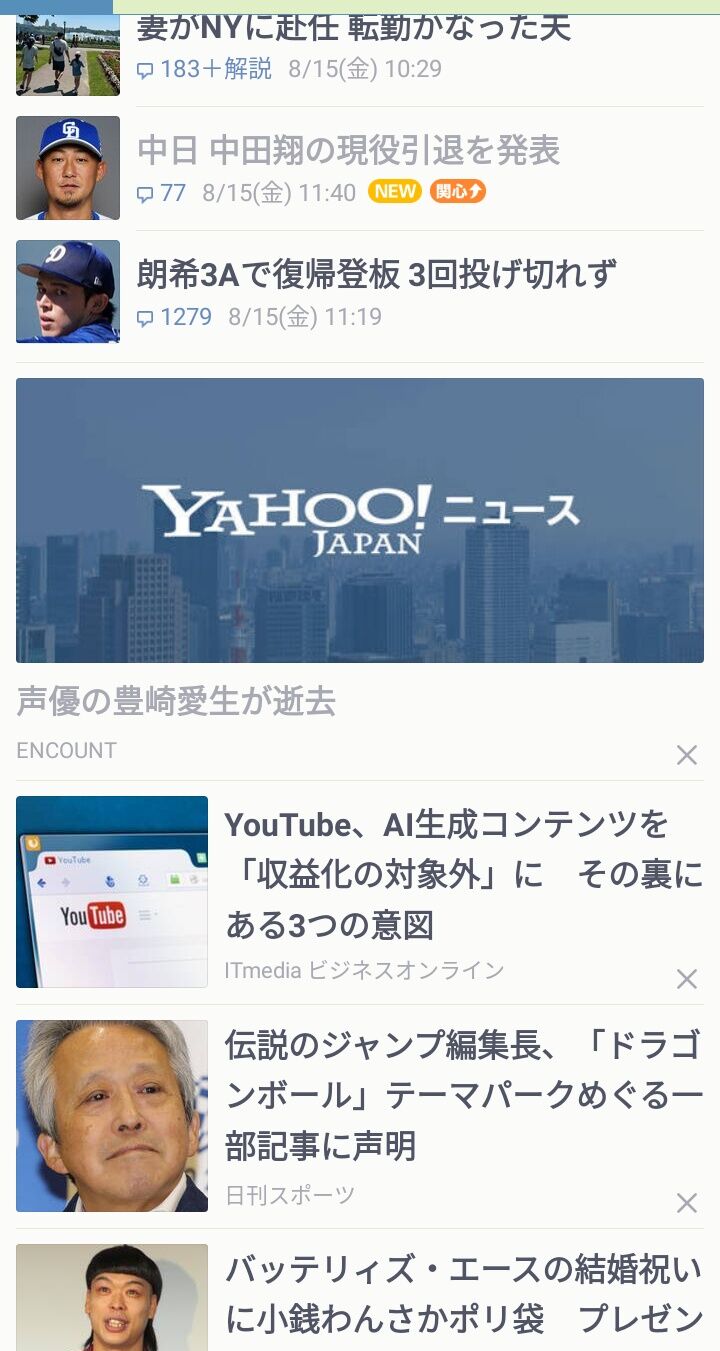
Task: Open the バッテリィズ・エースの結婚祝い article
Action: coord(464,1294)
